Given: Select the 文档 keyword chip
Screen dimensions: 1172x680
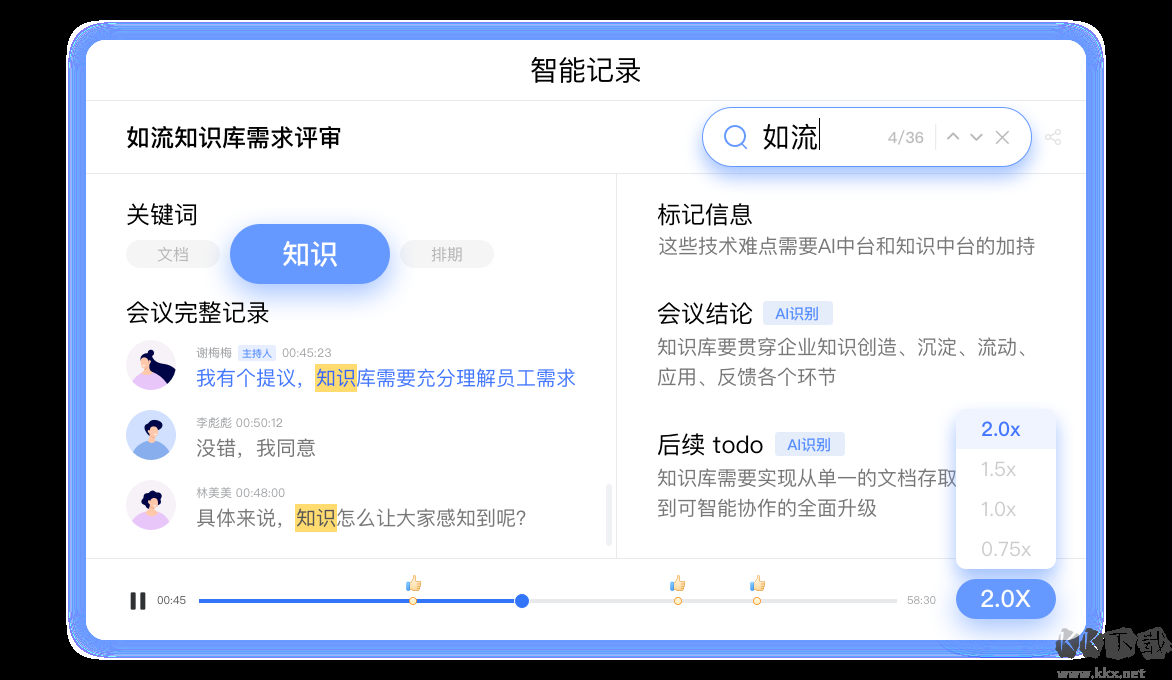Looking at the screenshot, I should (173, 254).
